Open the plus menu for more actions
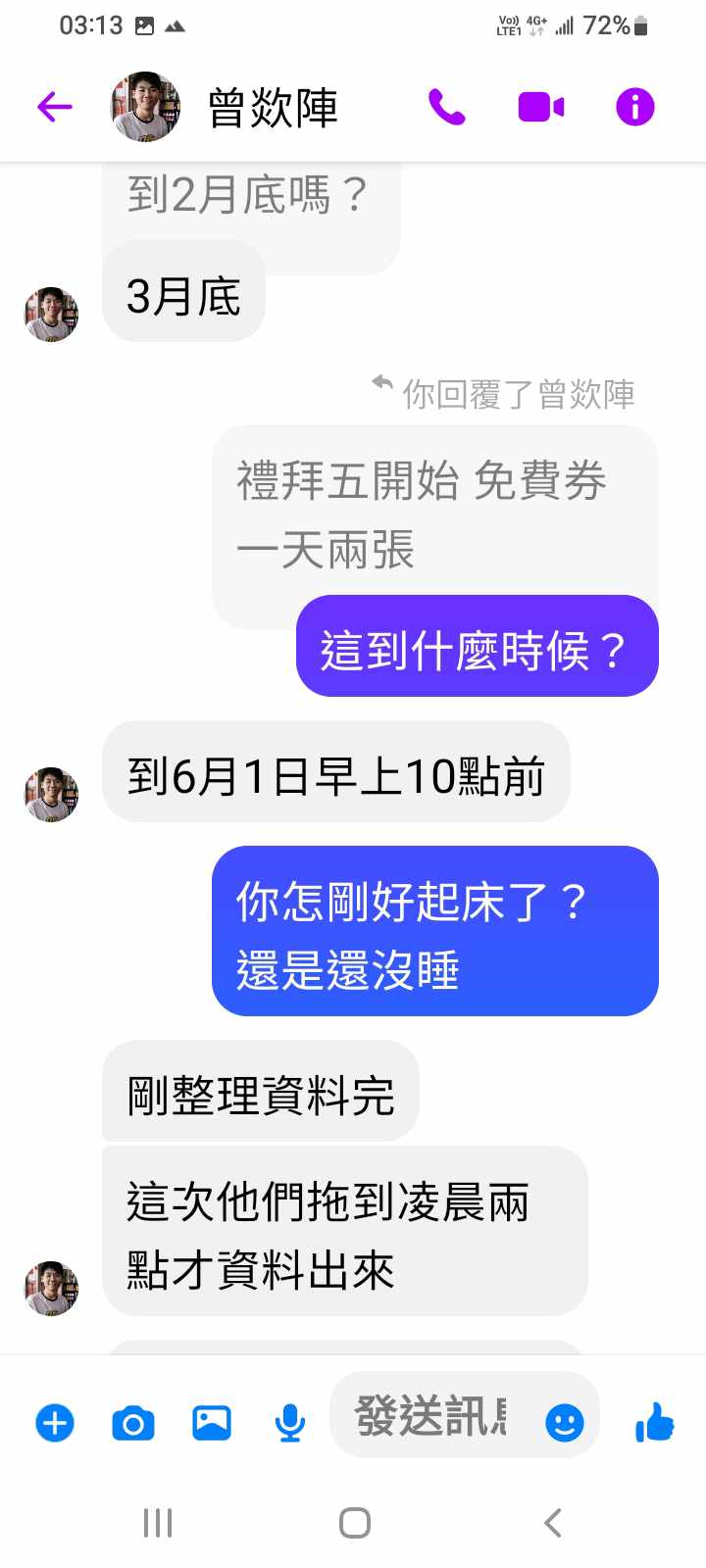 pyautogui.click(x=55, y=1422)
